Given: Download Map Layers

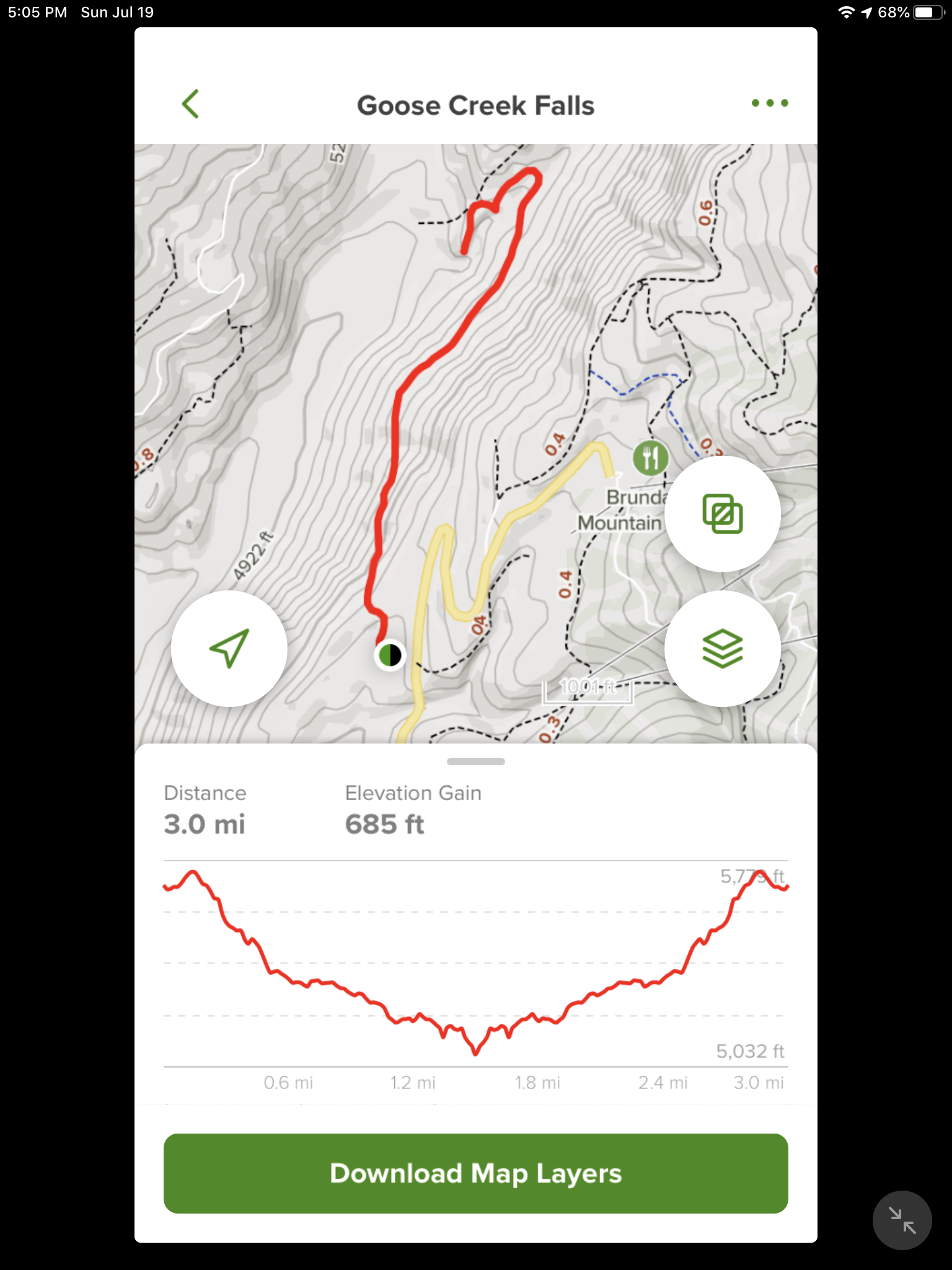Looking at the screenshot, I should (x=475, y=1173).
